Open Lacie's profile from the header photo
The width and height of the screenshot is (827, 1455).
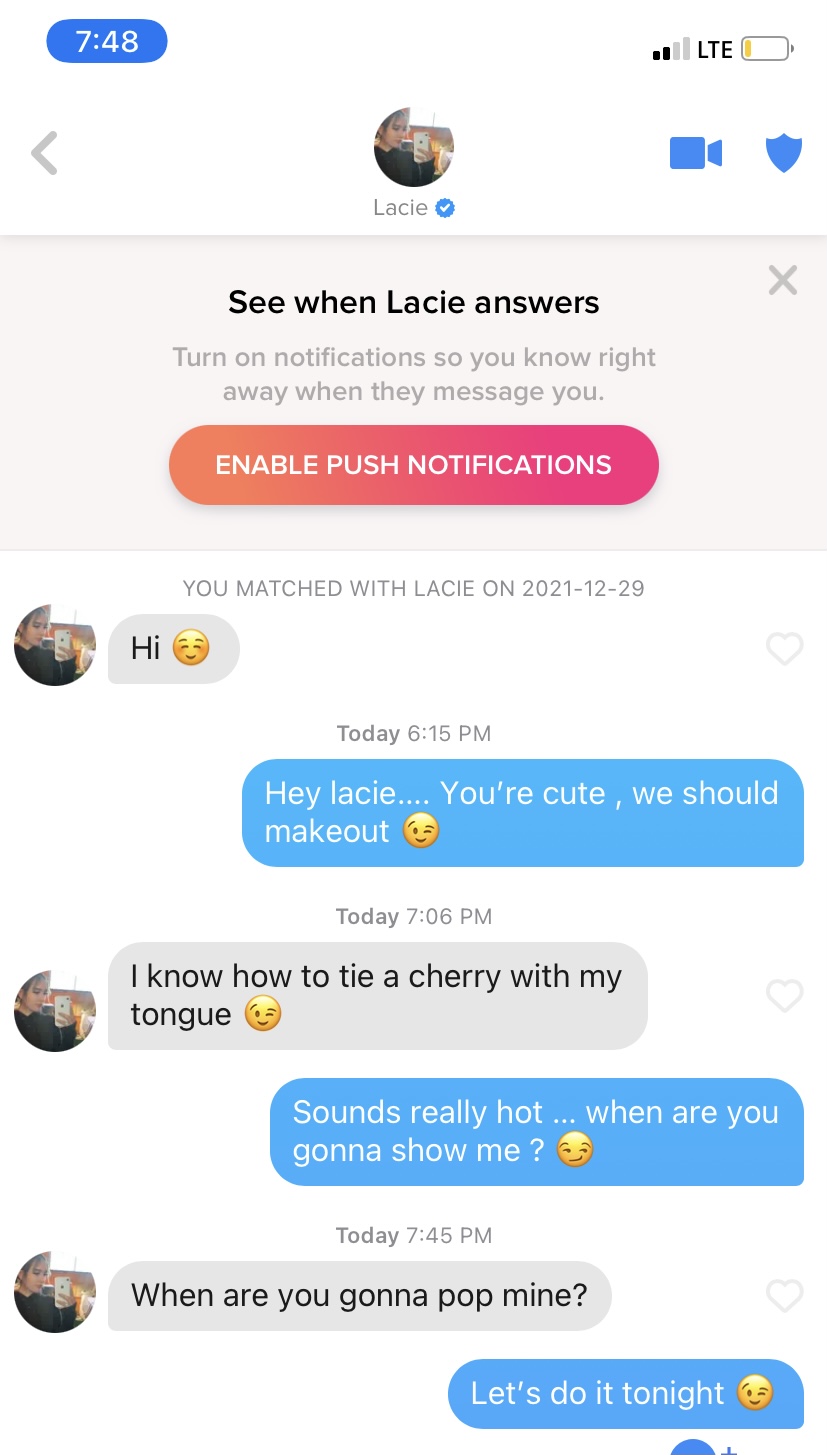(x=413, y=147)
